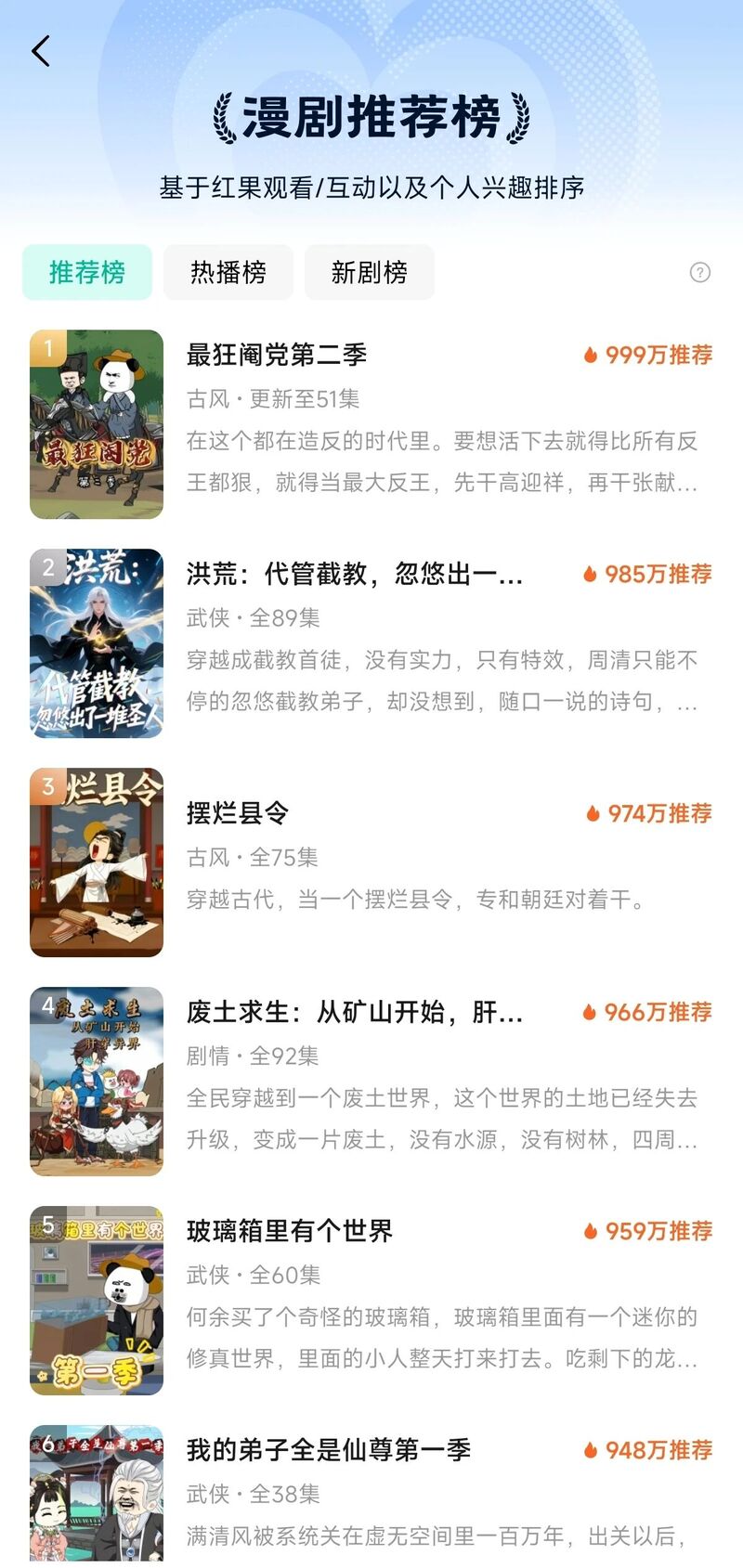Click the flame icon next to 985万推荐

click(x=591, y=576)
